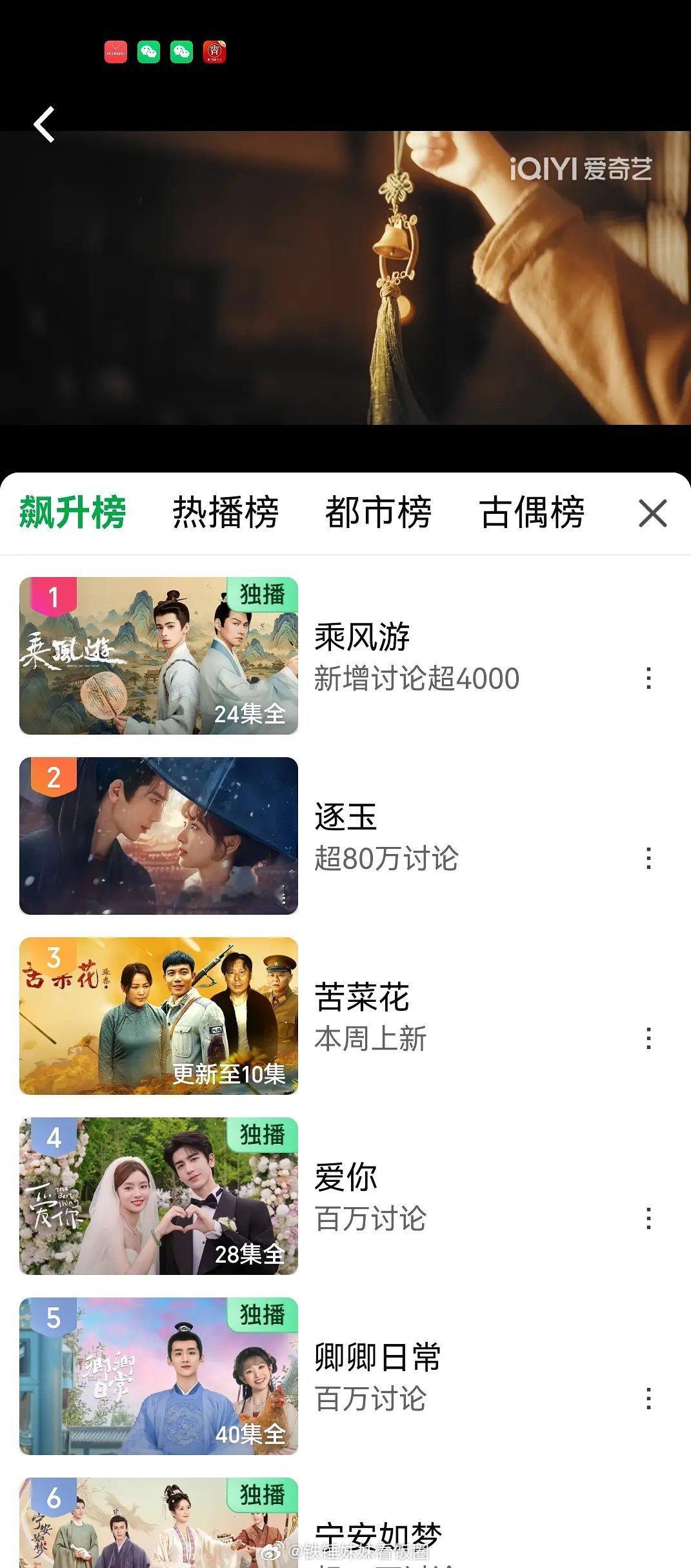Open more options for 卿卿日常
Screen dimensions: 691x1568
[x=648, y=1399]
